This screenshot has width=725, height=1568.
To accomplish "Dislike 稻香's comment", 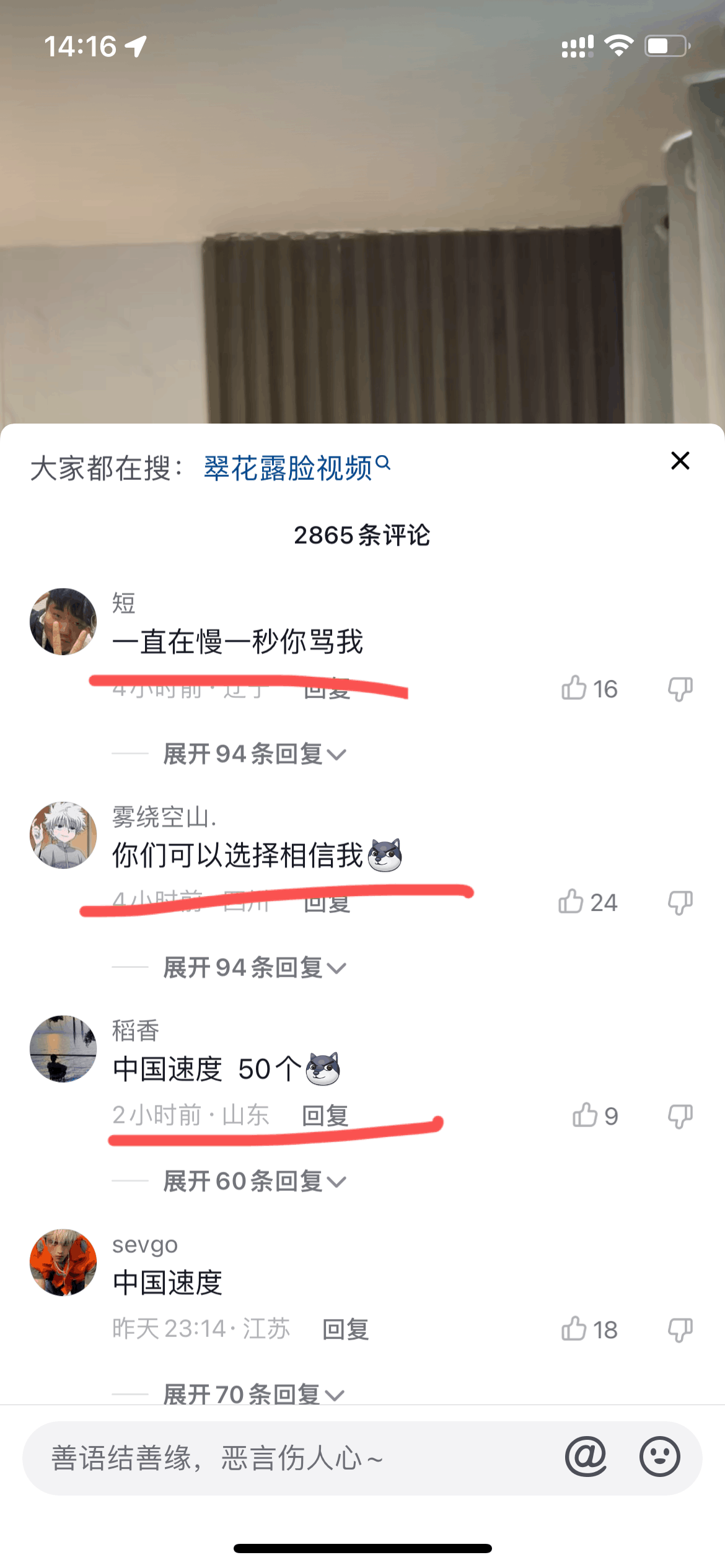I will (x=680, y=1116).
